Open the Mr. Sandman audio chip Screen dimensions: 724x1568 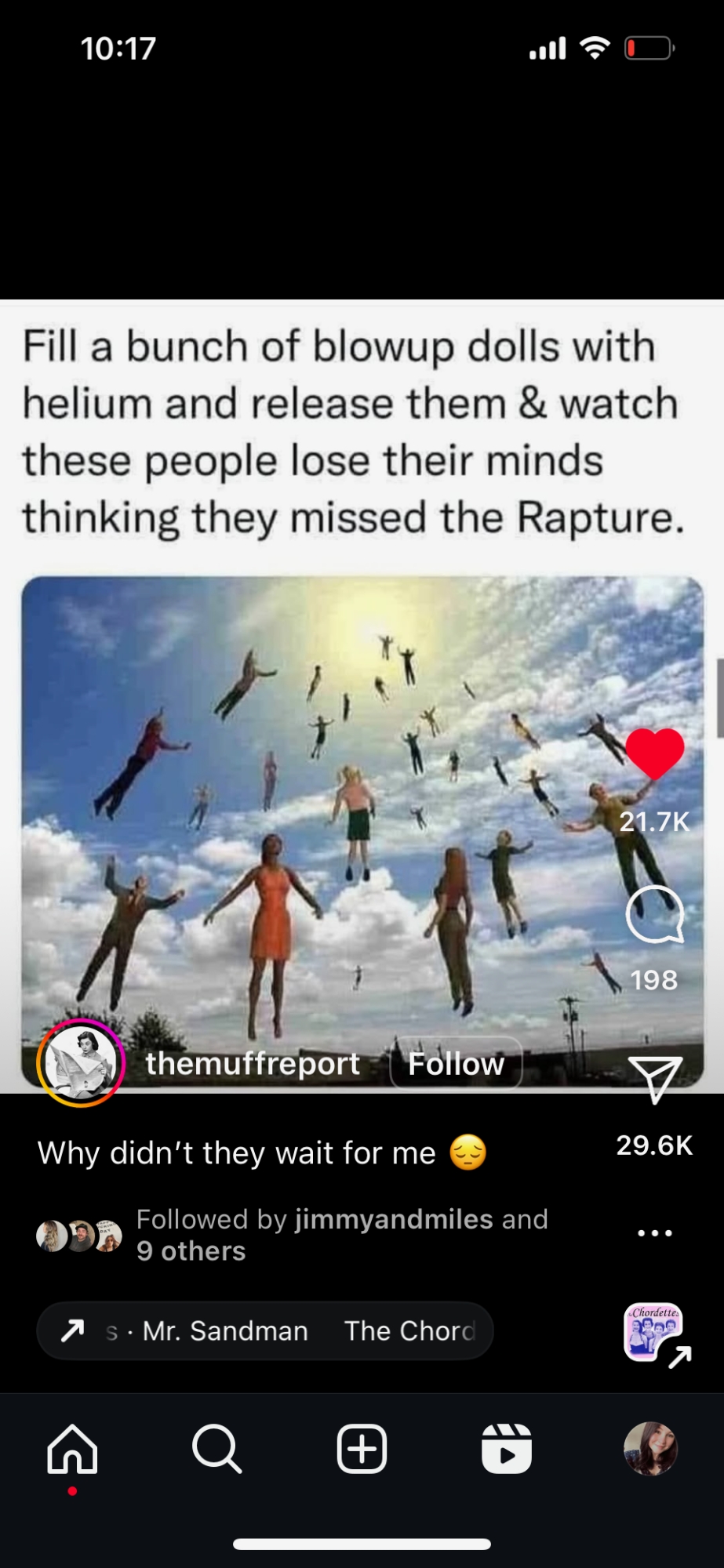click(265, 1330)
